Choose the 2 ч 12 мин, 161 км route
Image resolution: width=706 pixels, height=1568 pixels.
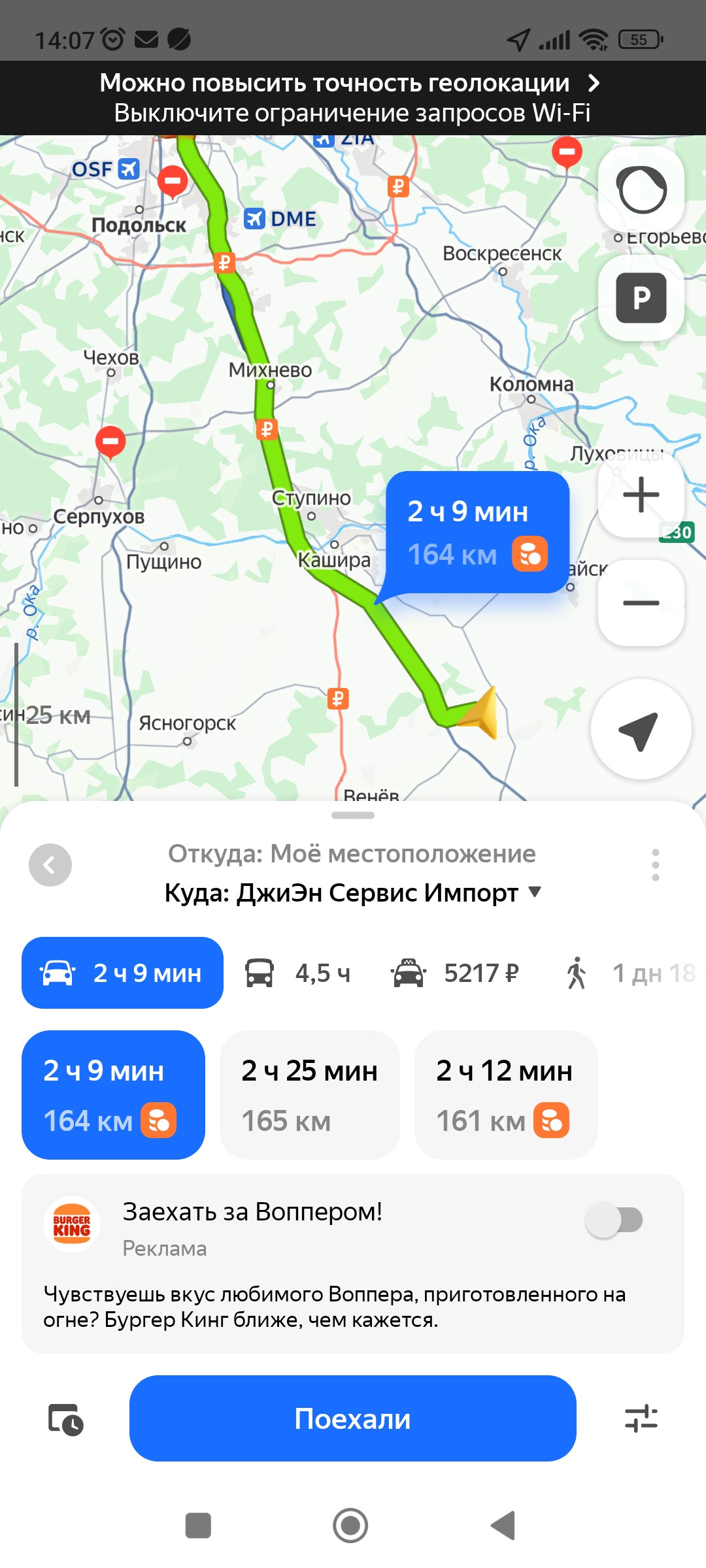coord(505,1095)
